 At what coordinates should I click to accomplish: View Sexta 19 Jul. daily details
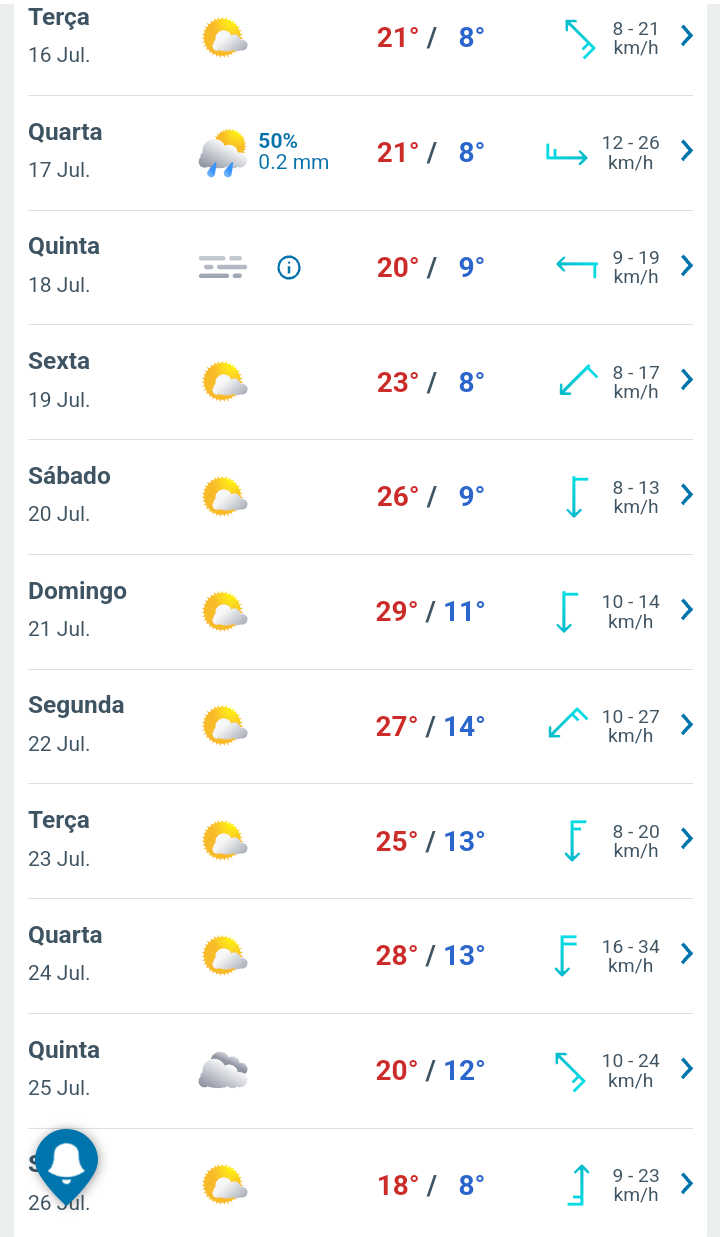[360, 382]
